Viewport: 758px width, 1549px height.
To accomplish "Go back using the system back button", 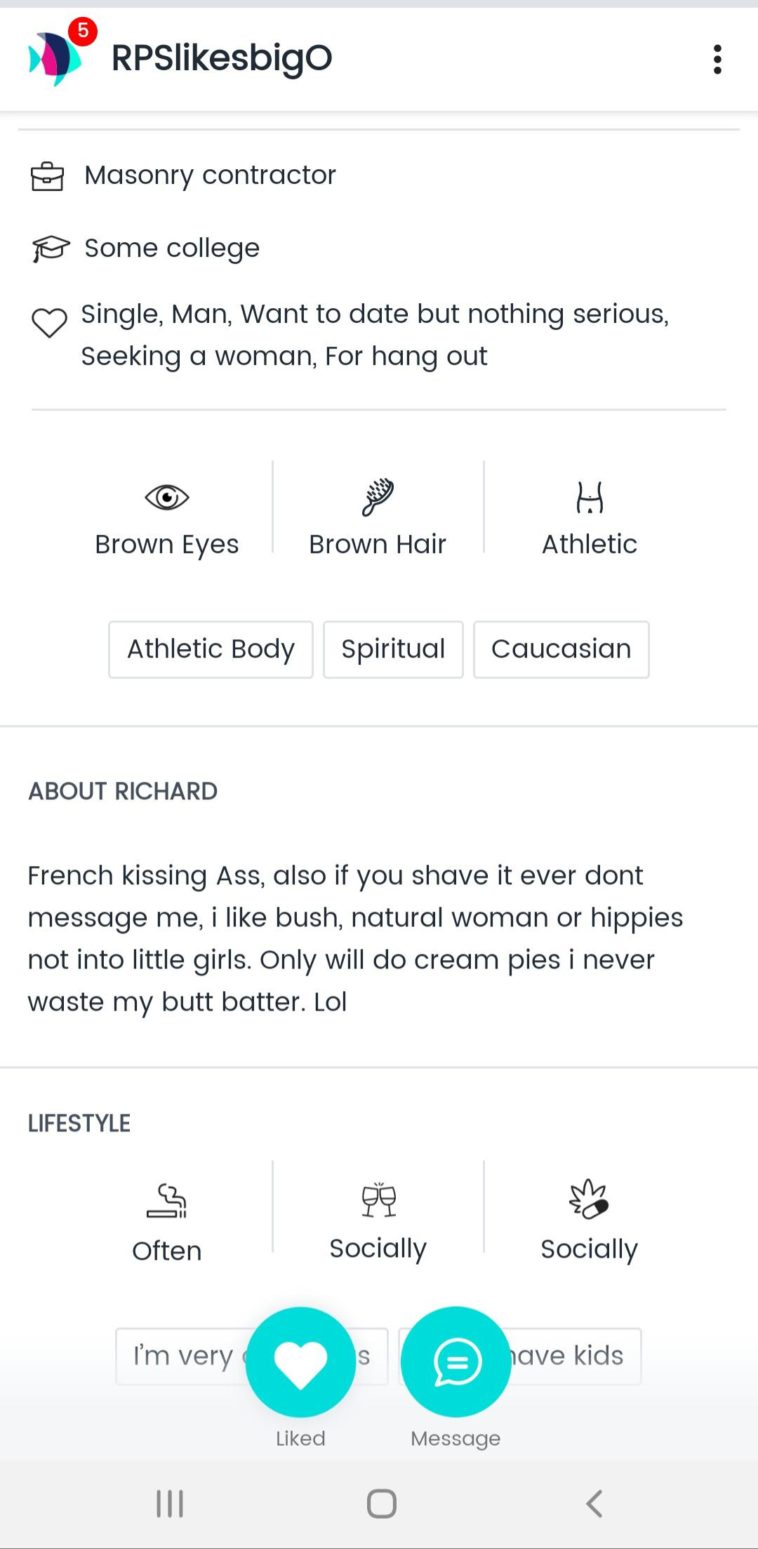I will 594,1503.
